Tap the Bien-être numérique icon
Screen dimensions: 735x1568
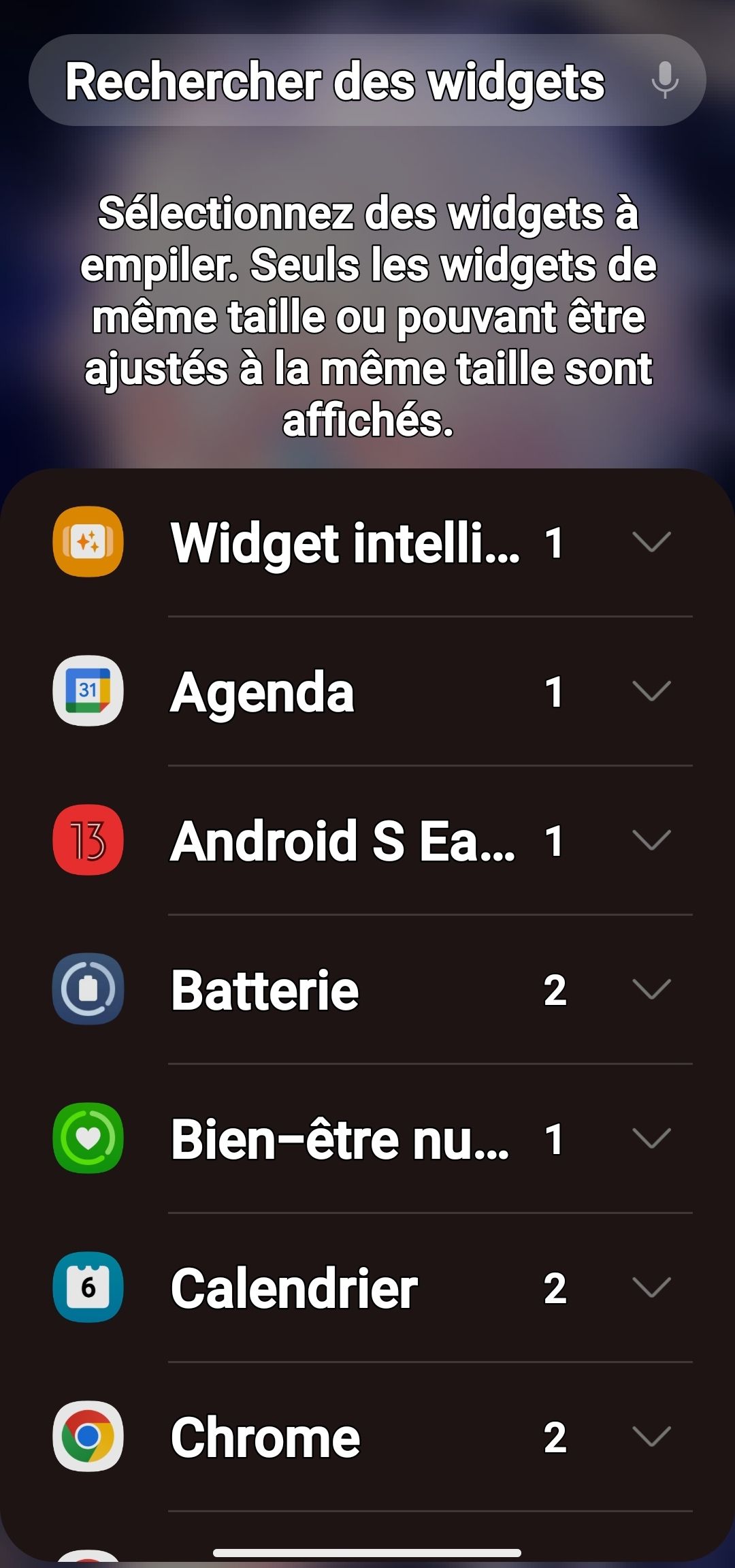pyautogui.click(x=87, y=1138)
